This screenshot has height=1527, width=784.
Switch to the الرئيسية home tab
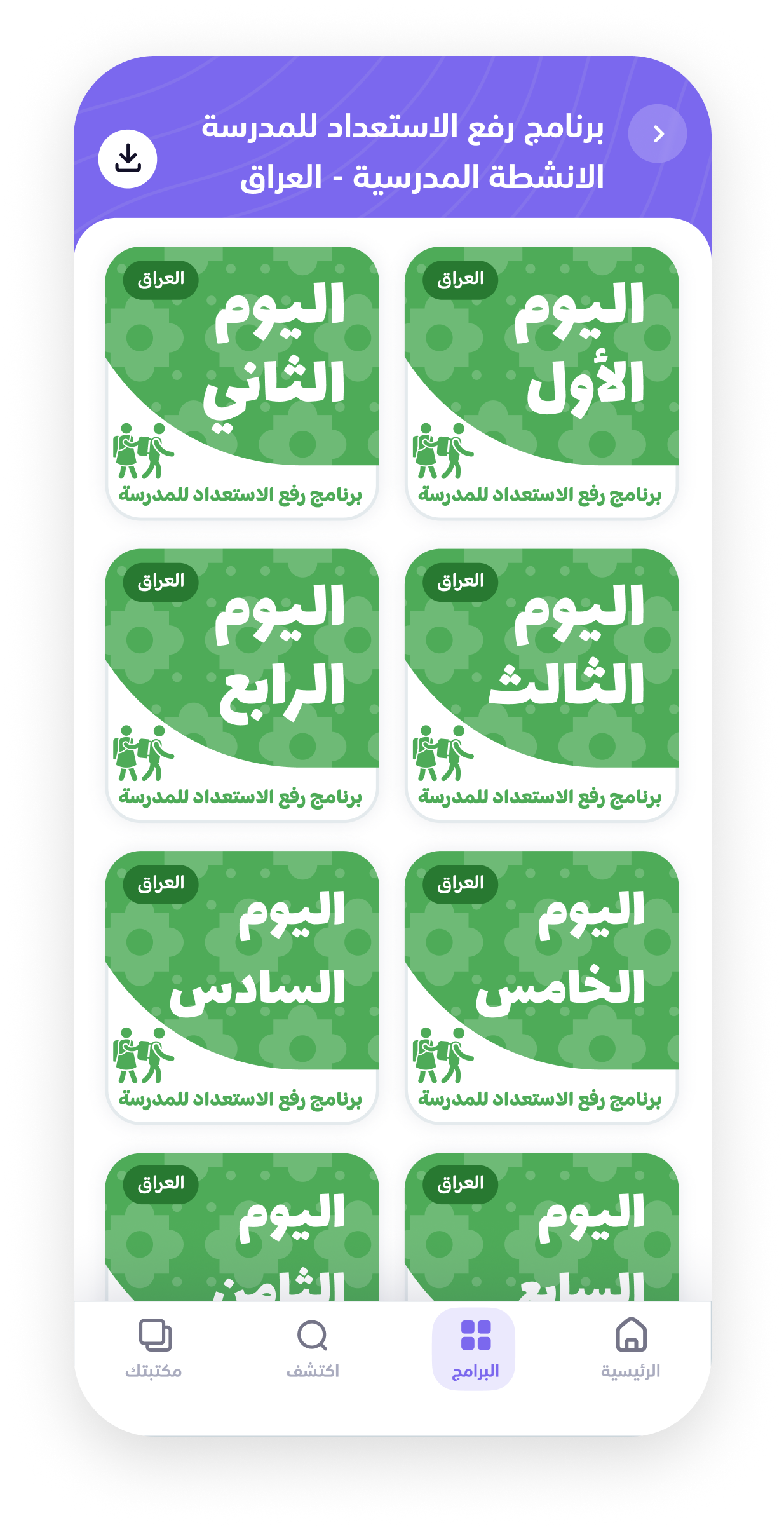point(631,1348)
